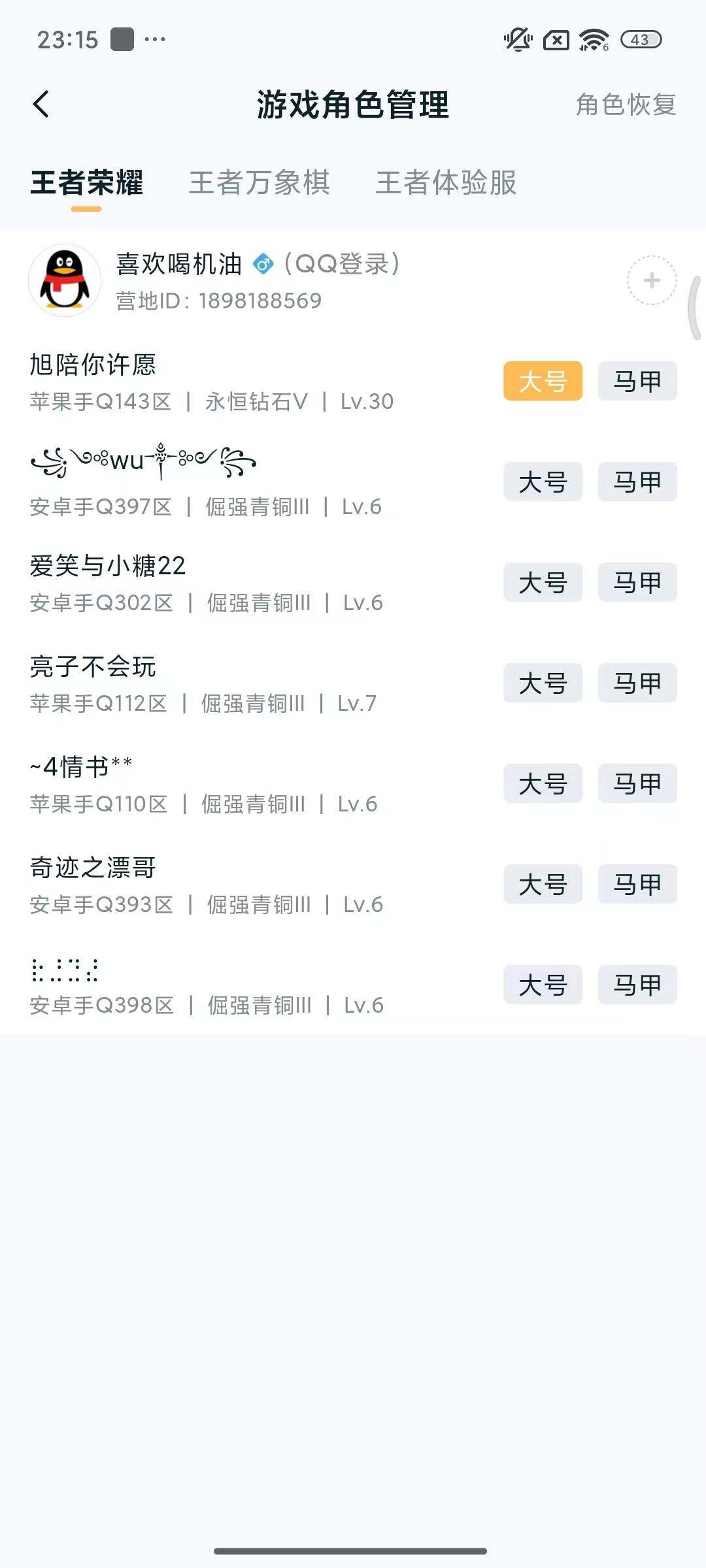
Task: Tap the dashed plus button to add account
Action: (650, 280)
